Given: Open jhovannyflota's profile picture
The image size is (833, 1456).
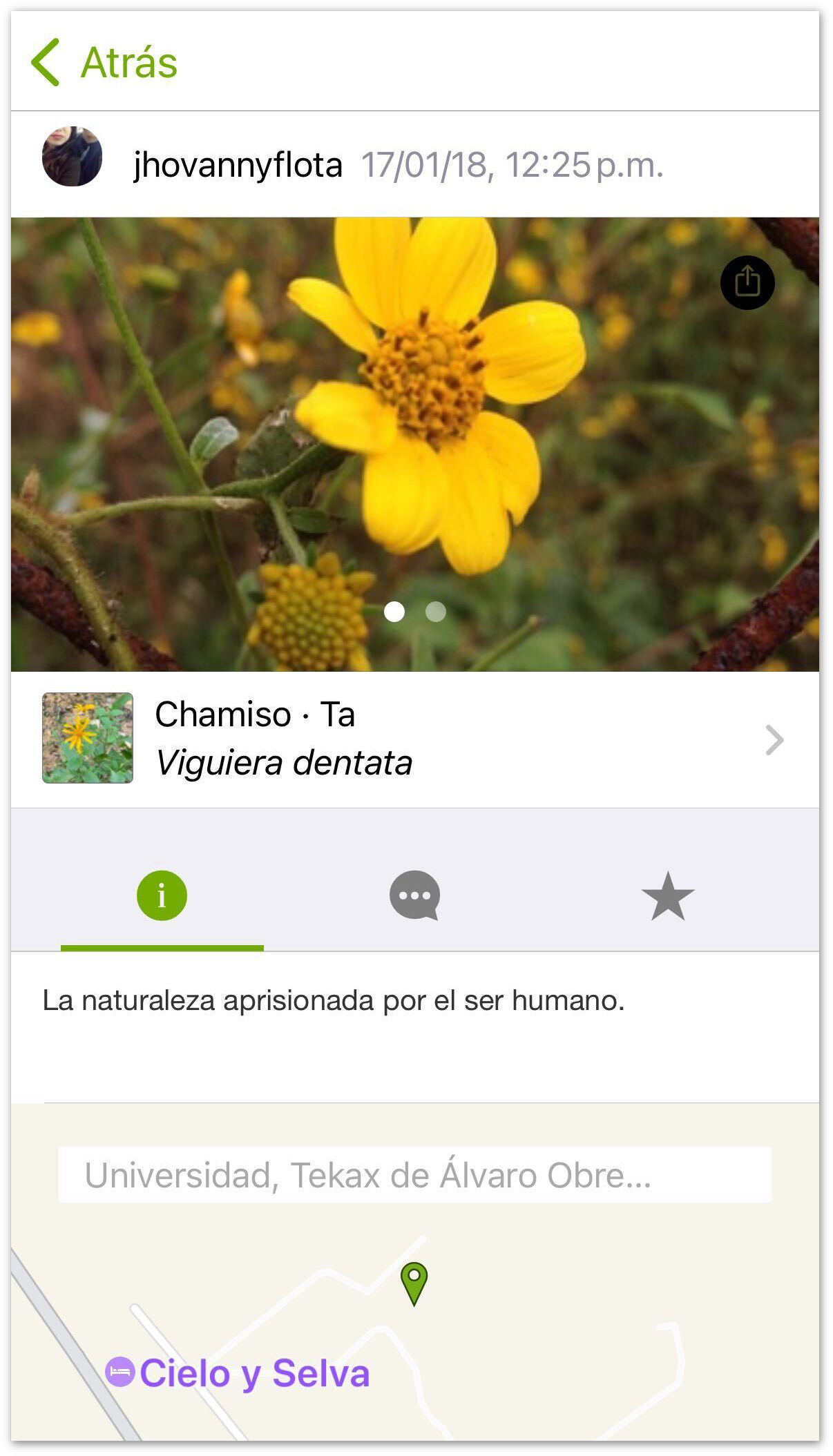Looking at the screenshot, I should (x=72, y=156).
